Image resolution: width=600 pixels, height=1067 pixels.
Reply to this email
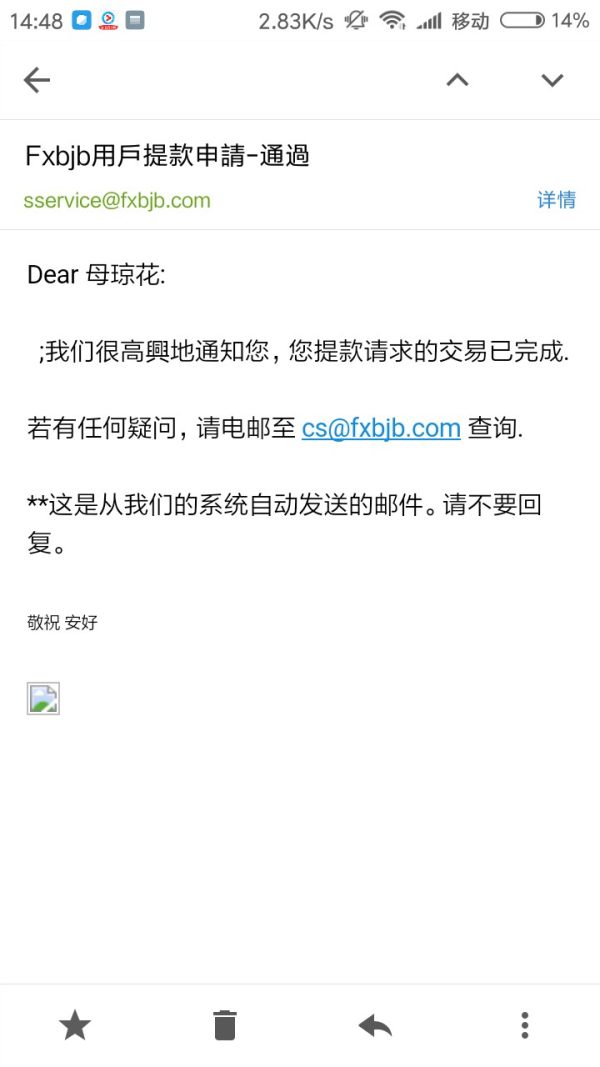coord(375,1025)
